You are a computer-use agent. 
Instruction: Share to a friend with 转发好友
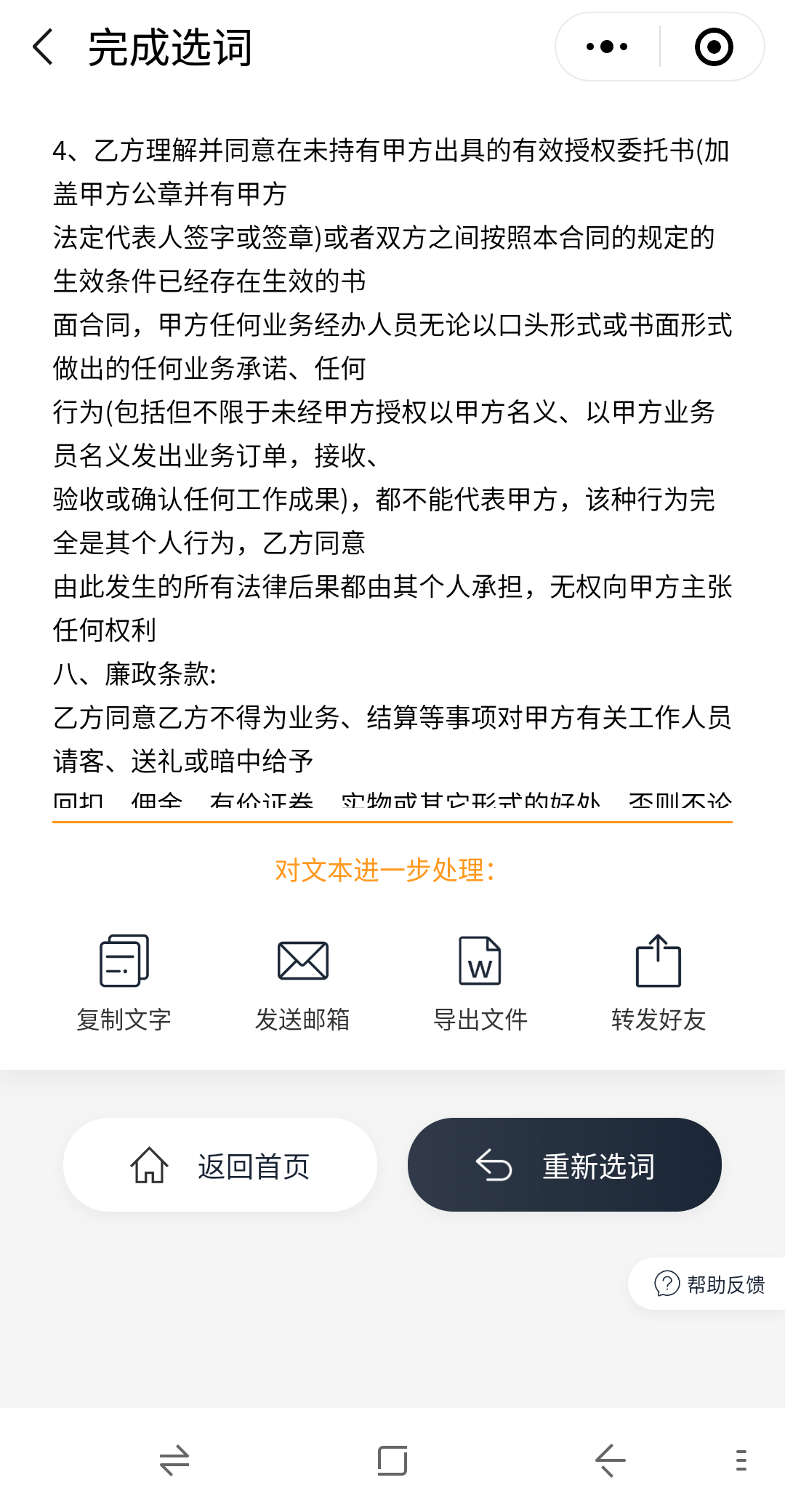click(659, 983)
